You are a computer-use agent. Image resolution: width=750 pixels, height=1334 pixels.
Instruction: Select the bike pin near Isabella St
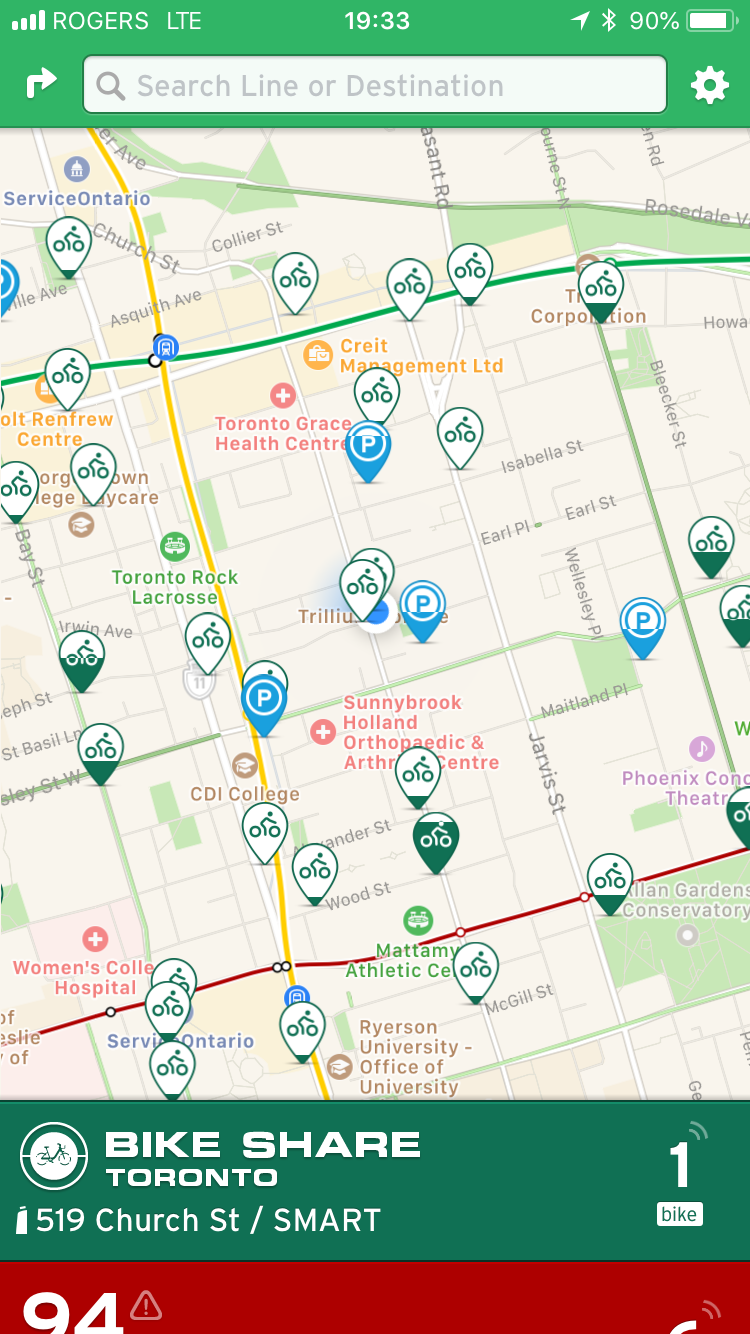pos(460,435)
